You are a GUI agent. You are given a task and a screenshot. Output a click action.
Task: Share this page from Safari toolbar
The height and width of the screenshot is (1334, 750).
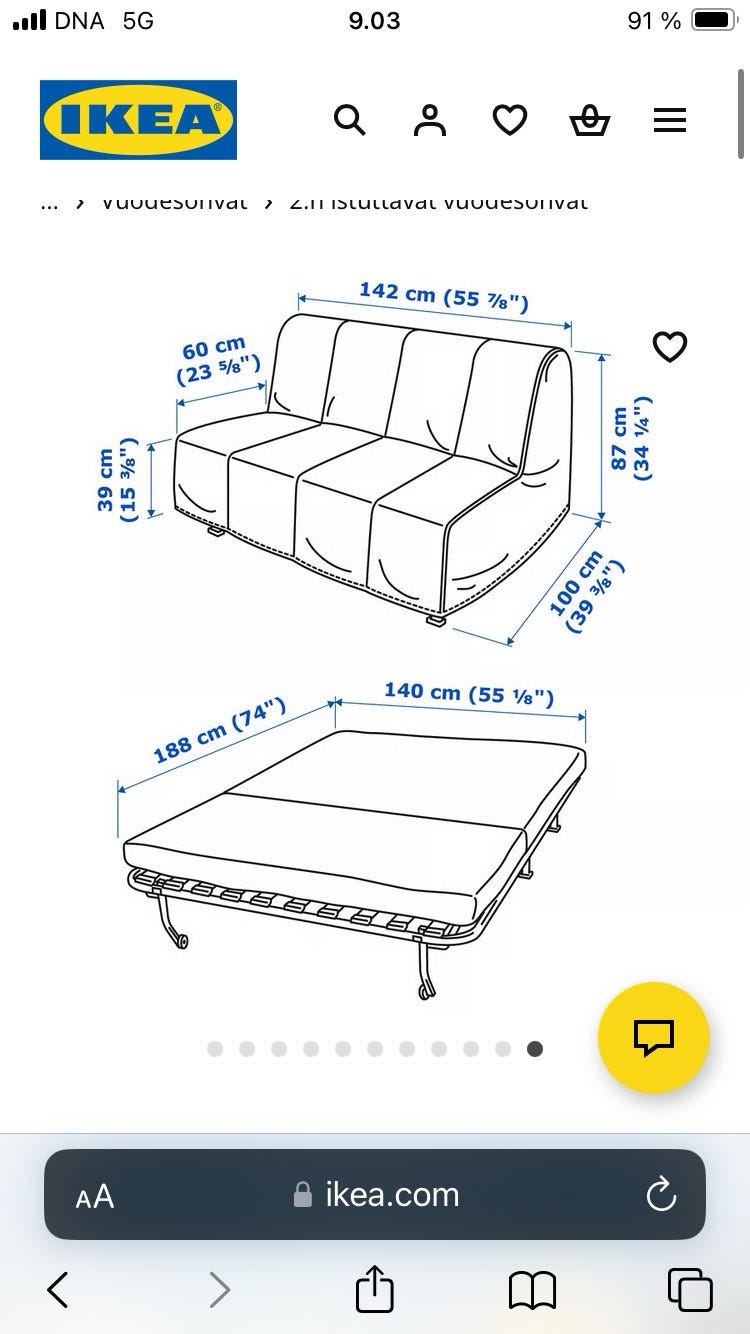point(375,1288)
